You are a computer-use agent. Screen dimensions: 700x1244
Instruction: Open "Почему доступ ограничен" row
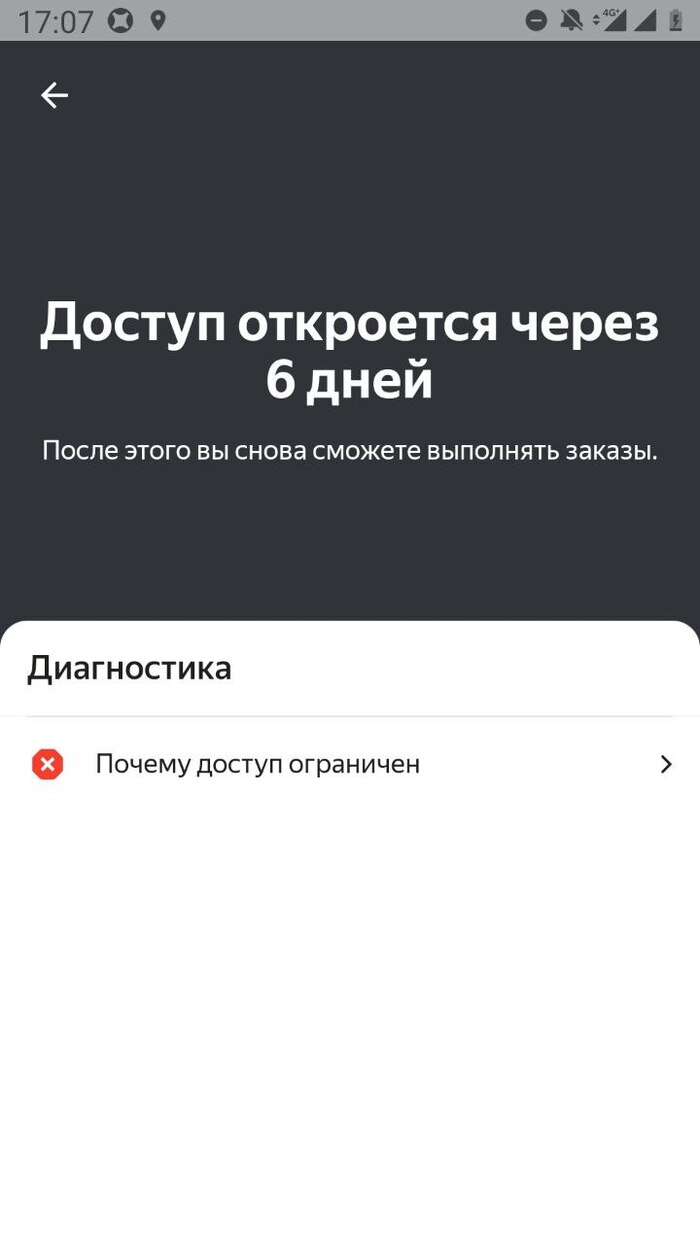click(350, 765)
